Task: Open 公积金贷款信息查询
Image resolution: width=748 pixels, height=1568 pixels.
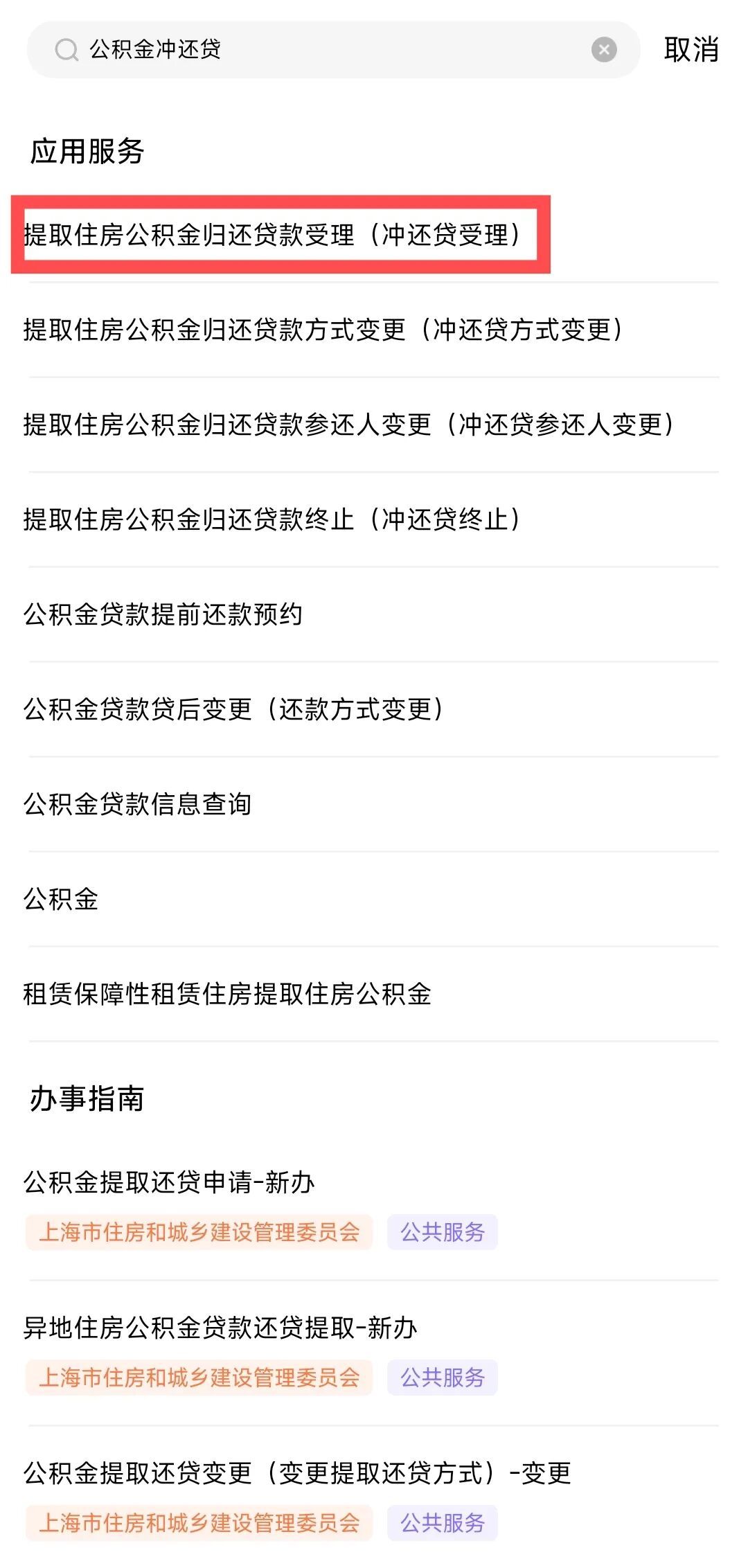Action: tap(137, 804)
